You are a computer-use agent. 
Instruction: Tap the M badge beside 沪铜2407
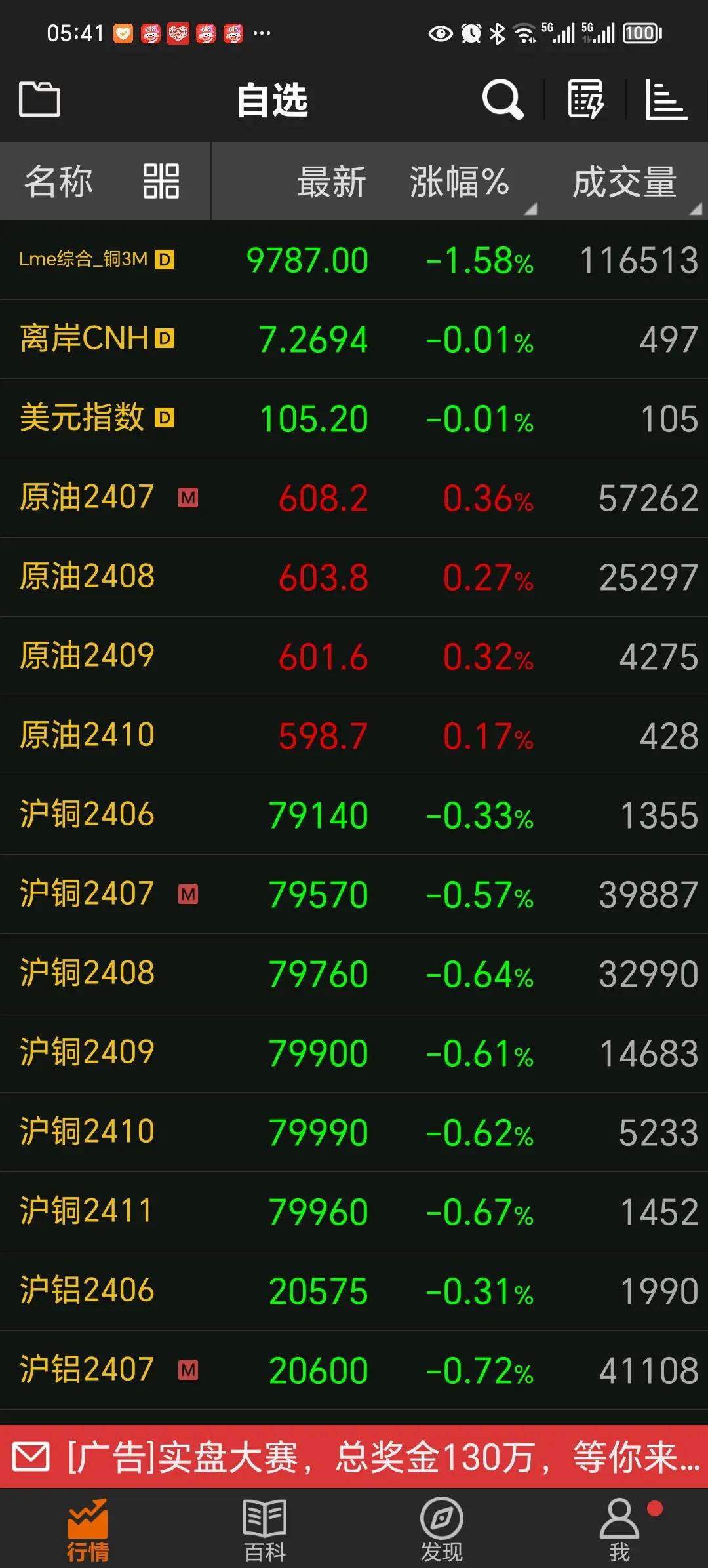(x=188, y=892)
